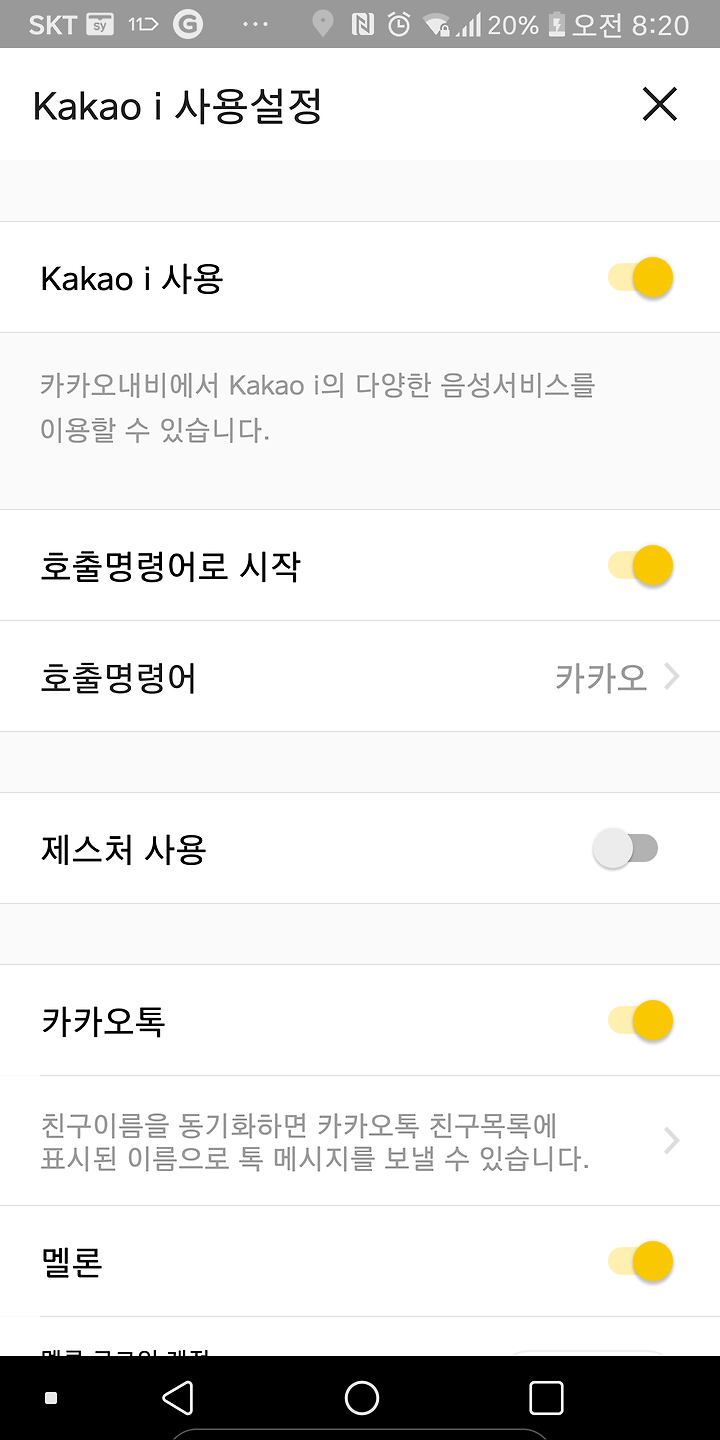The height and width of the screenshot is (1440, 720).
Task: Enable the 제스처 사용 switch
Action: pos(626,849)
